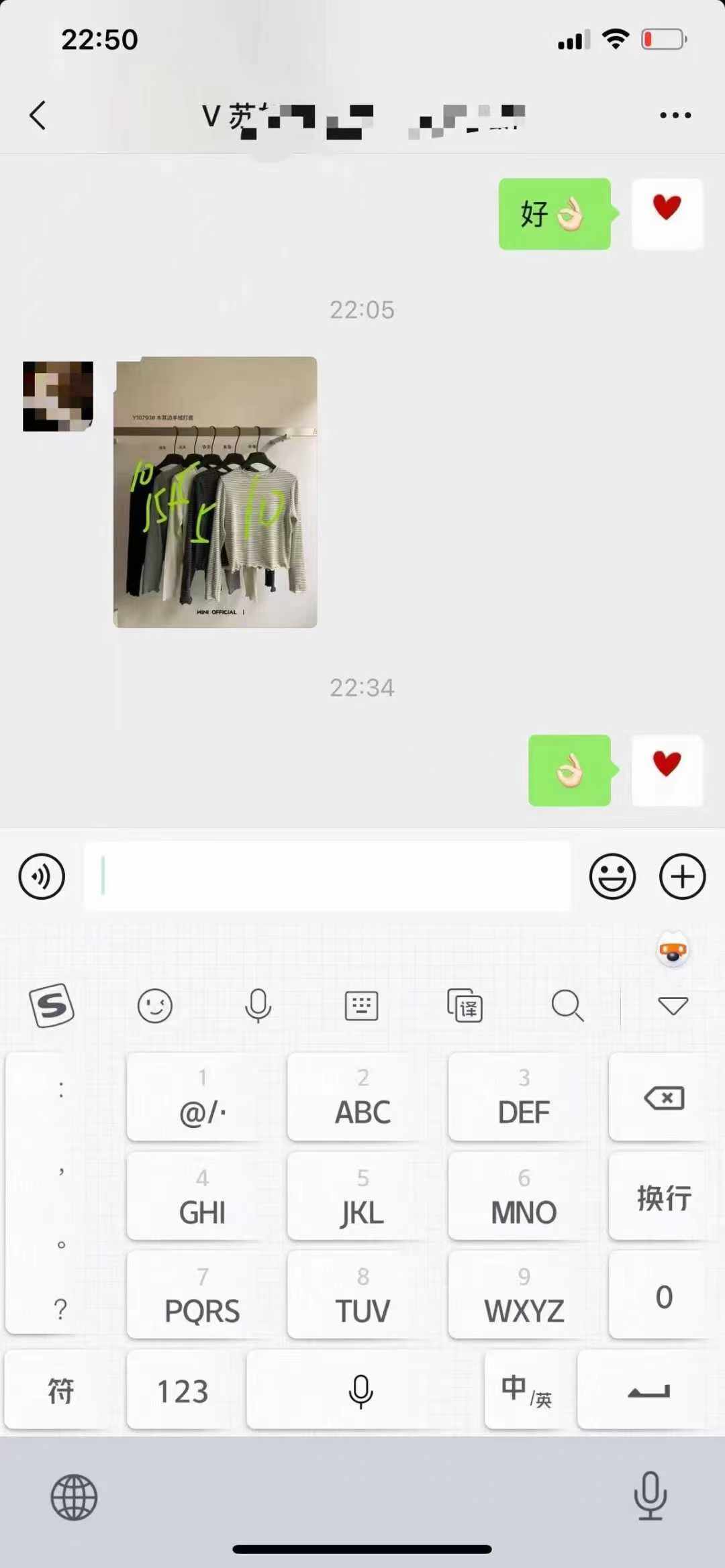Tap the backspace key
Screen dimensions: 725x1568
pos(663,1098)
